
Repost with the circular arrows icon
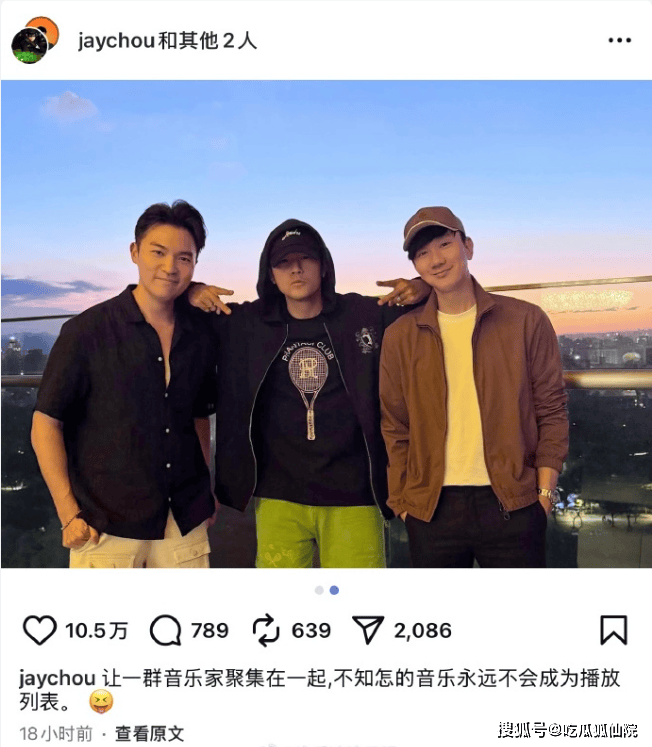point(265,630)
